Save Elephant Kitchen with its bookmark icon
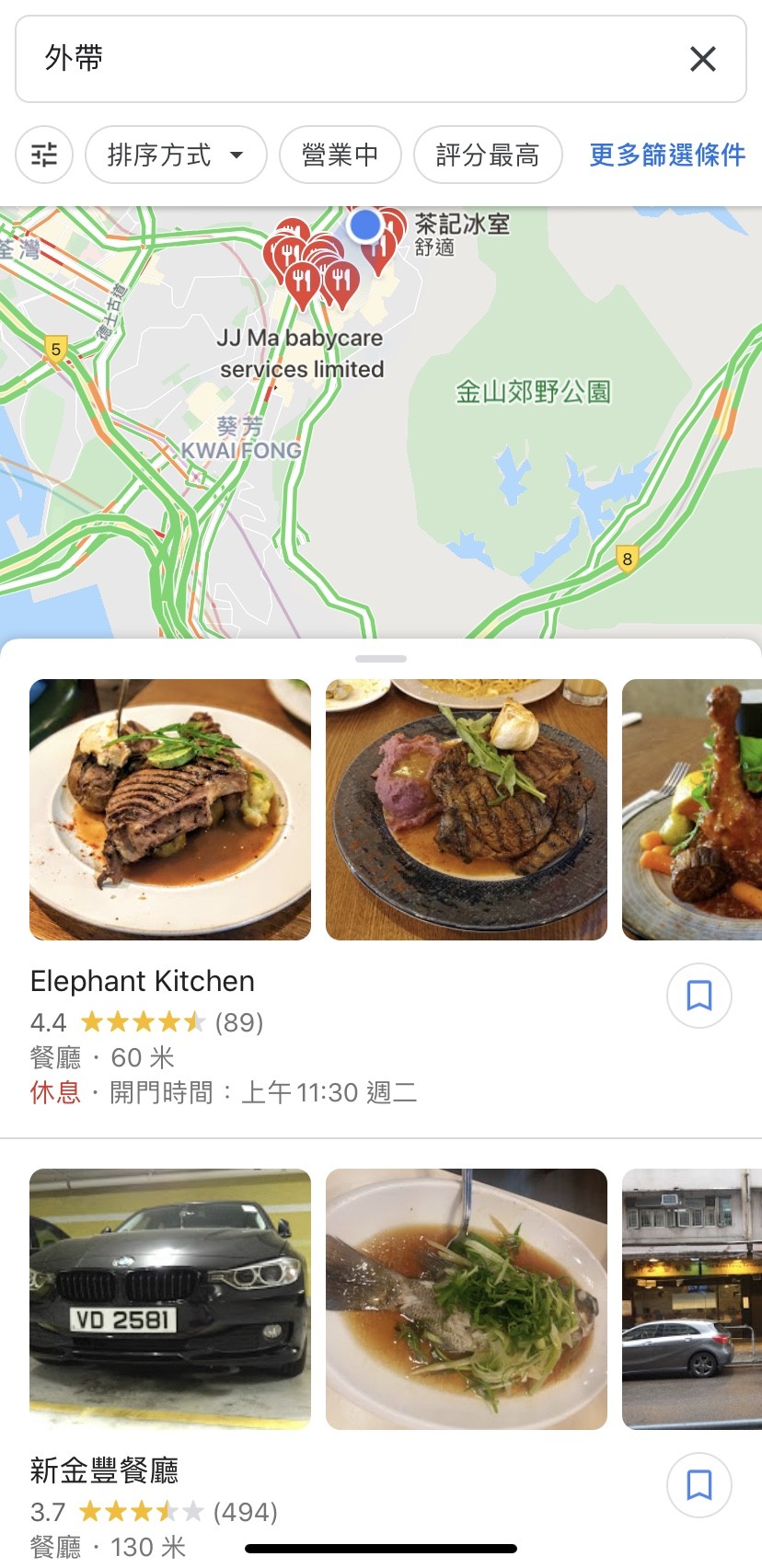This screenshot has width=762, height=1568. point(698,996)
